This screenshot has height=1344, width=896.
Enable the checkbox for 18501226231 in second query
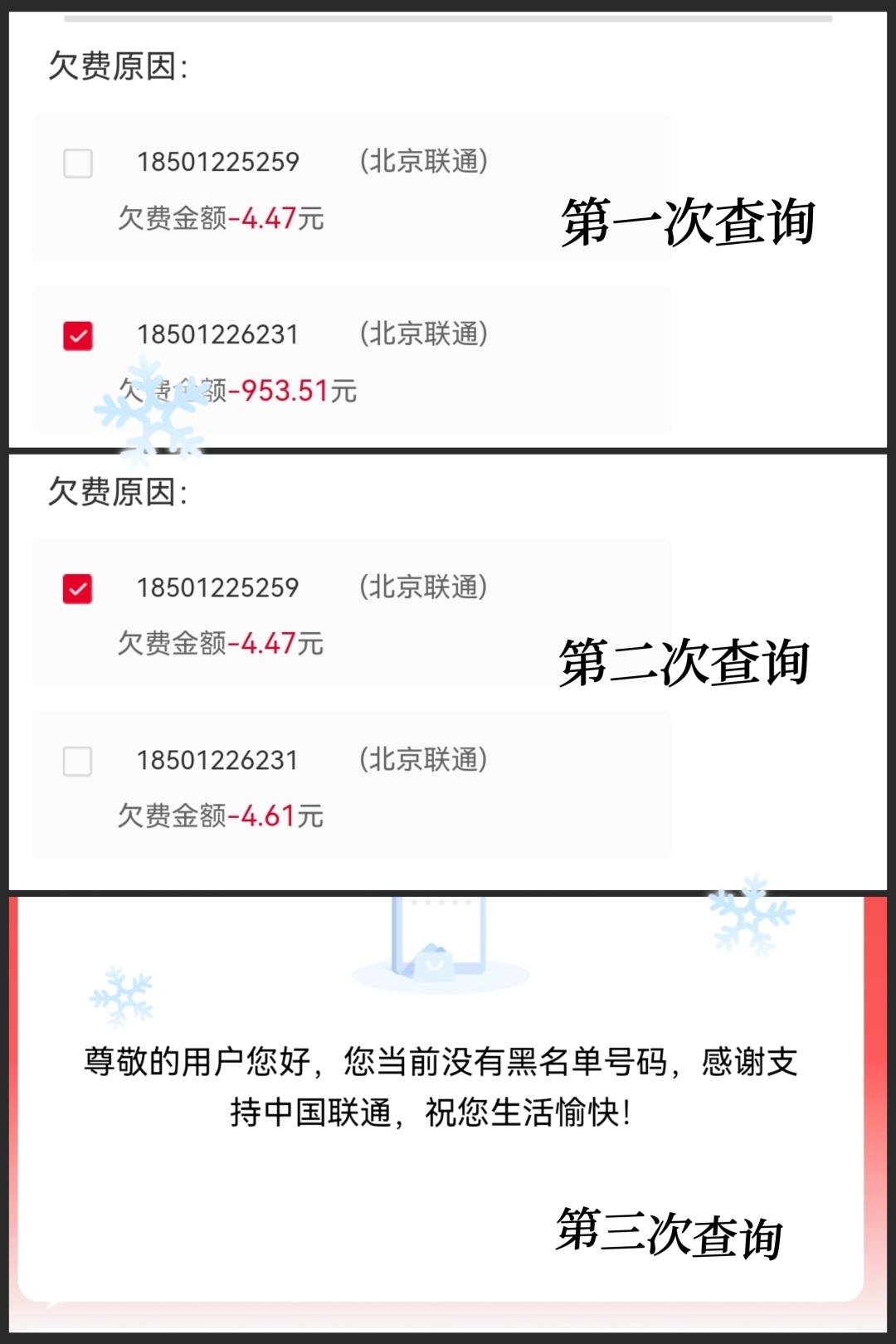(79, 759)
